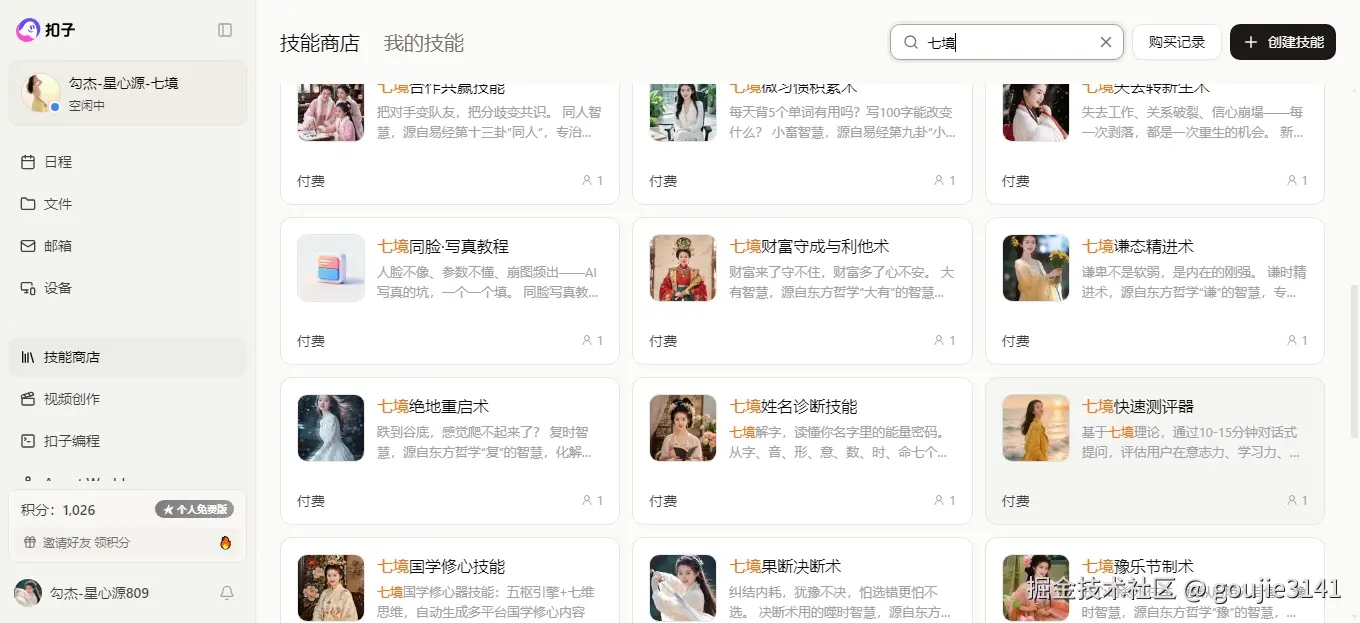Open the 七境姓名诊断技能 card
Screen dimensions: 1360x623
pos(802,450)
